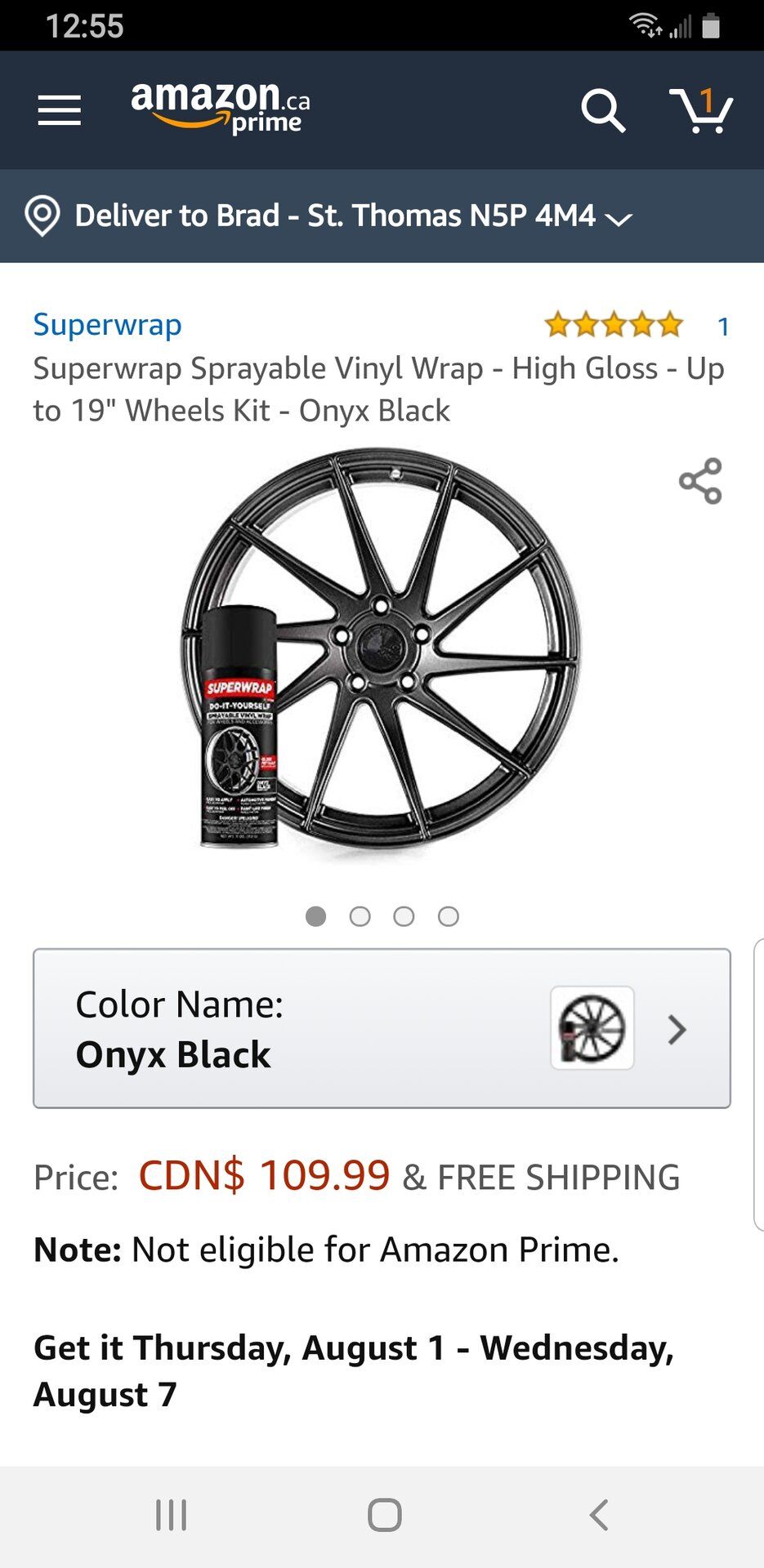Screen dimensions: 764x1568
Task: View the single customer review
Action: (x=722, y=326)
